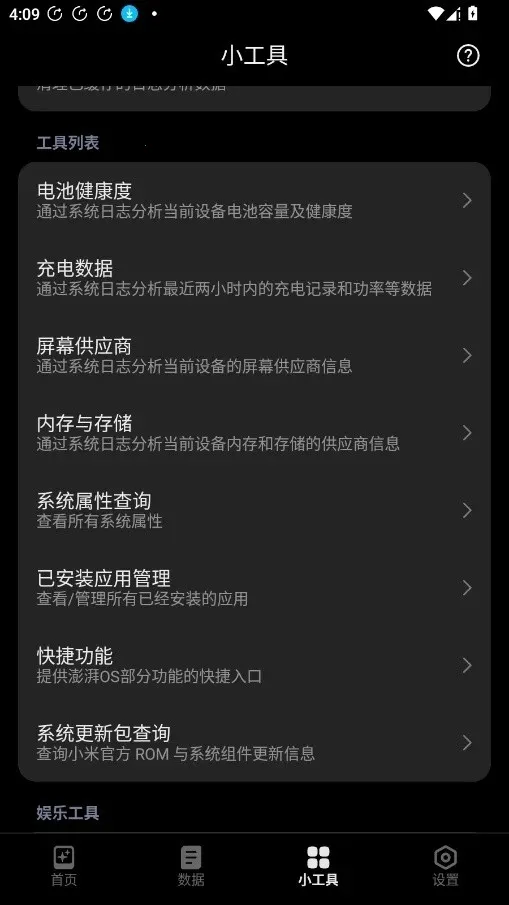Open 电池健康度 tool
This screenshot has width=509, height=905.
click(x=254, y=201)
